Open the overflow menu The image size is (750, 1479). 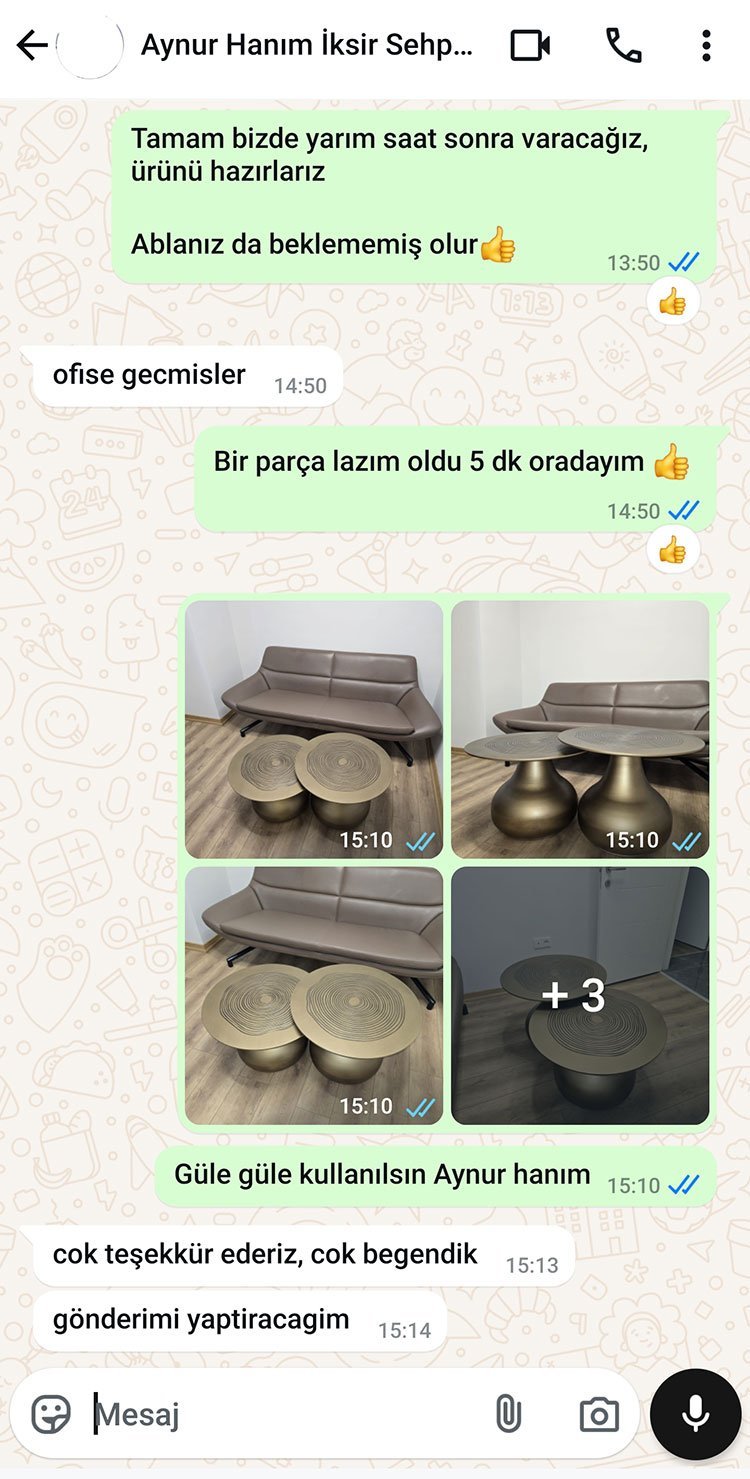[x=706, y=46]
